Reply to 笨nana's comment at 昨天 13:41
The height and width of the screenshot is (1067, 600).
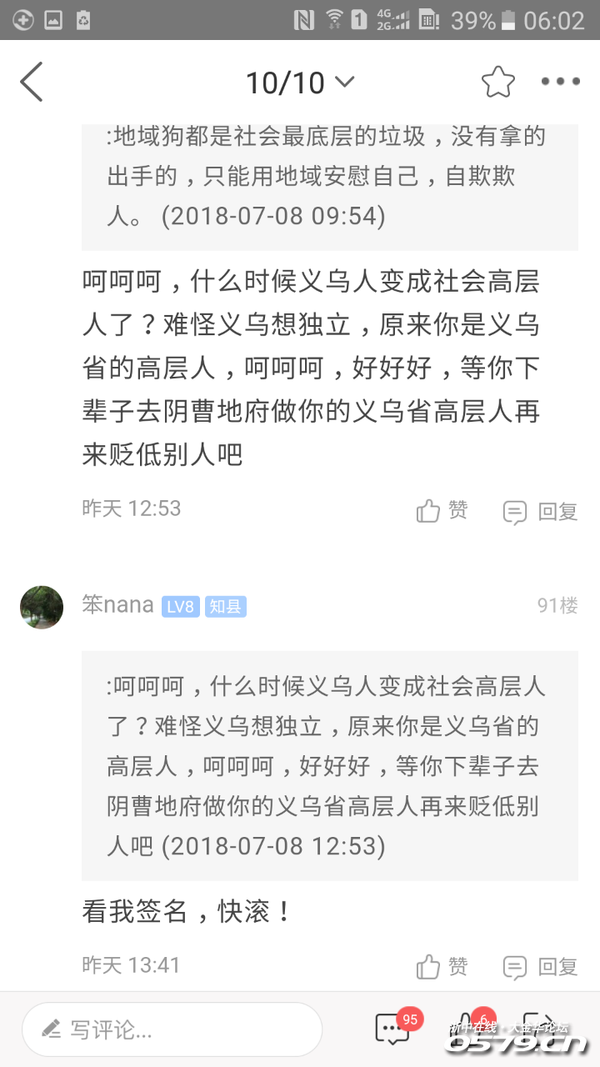coord(541,966)
